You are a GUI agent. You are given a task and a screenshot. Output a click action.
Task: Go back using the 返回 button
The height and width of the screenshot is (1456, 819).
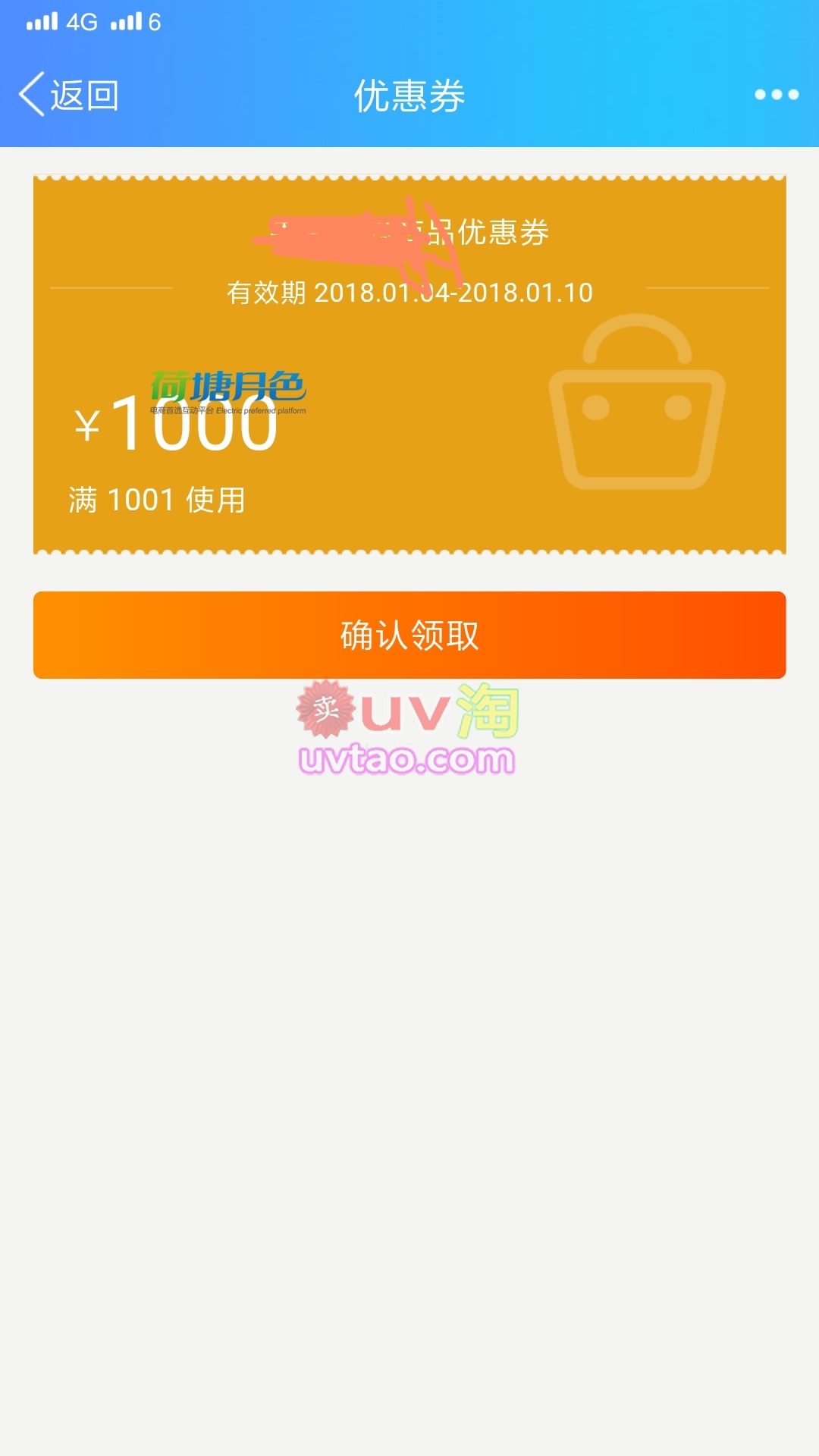pos(70,96)
